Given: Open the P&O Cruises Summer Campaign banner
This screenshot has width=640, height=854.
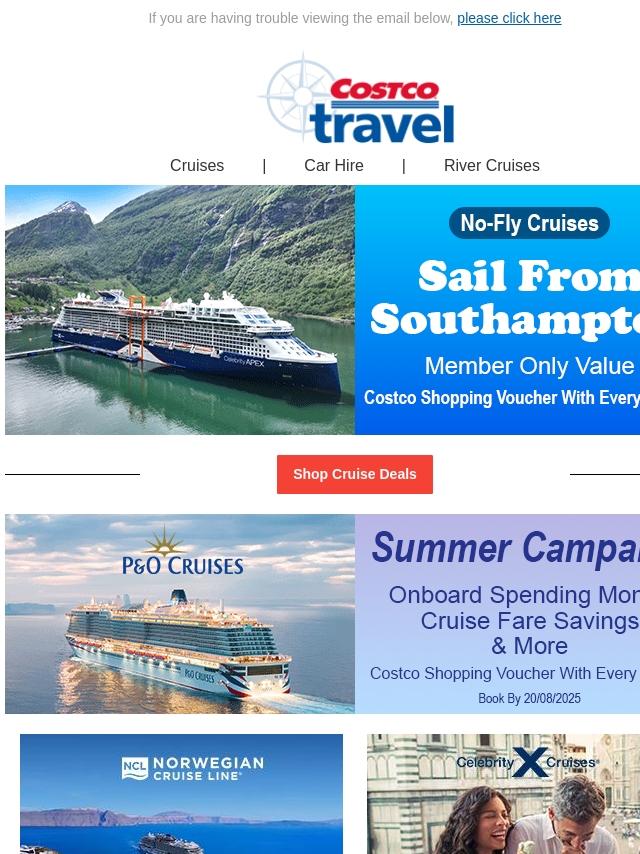Looking at the screenshot, I should pos(322,613).
